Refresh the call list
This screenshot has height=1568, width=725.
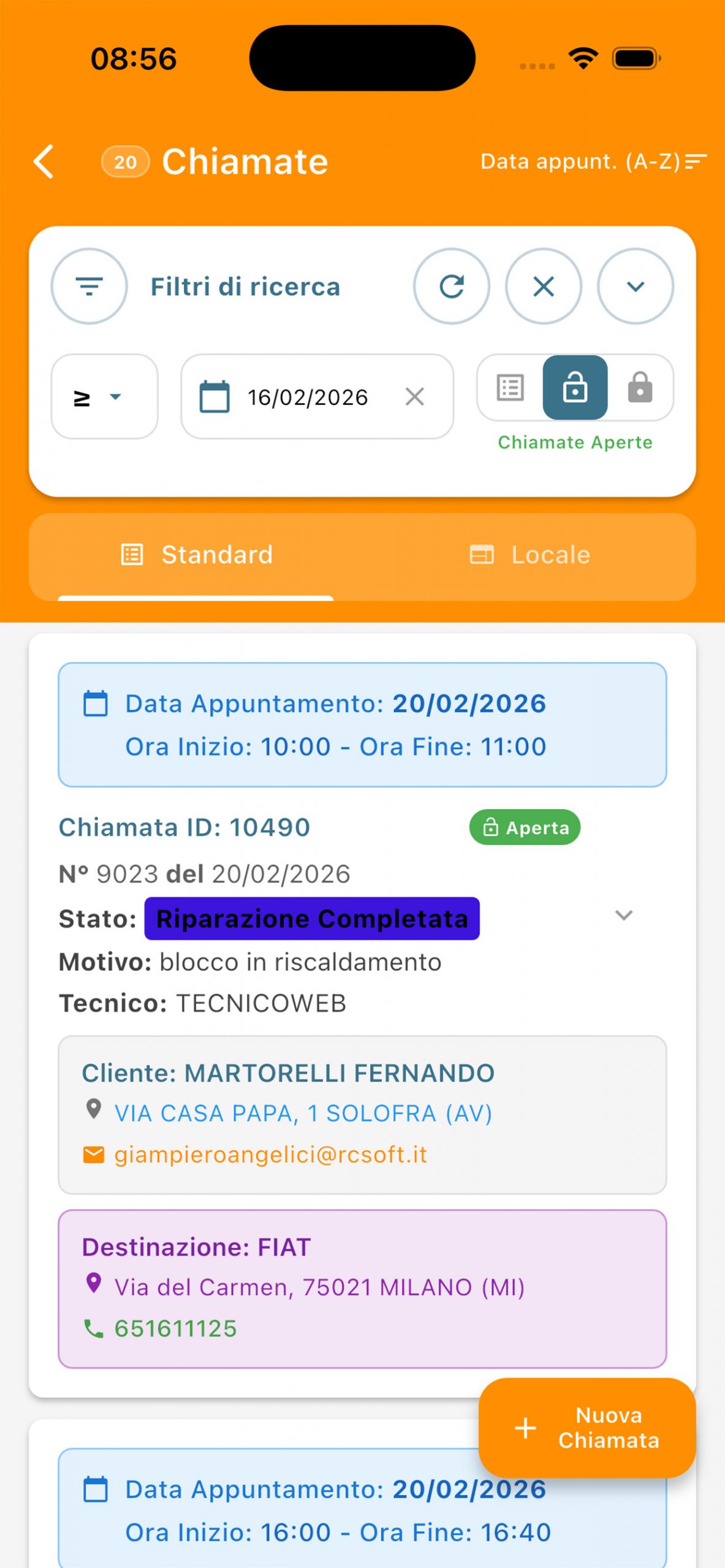[452, 286]
